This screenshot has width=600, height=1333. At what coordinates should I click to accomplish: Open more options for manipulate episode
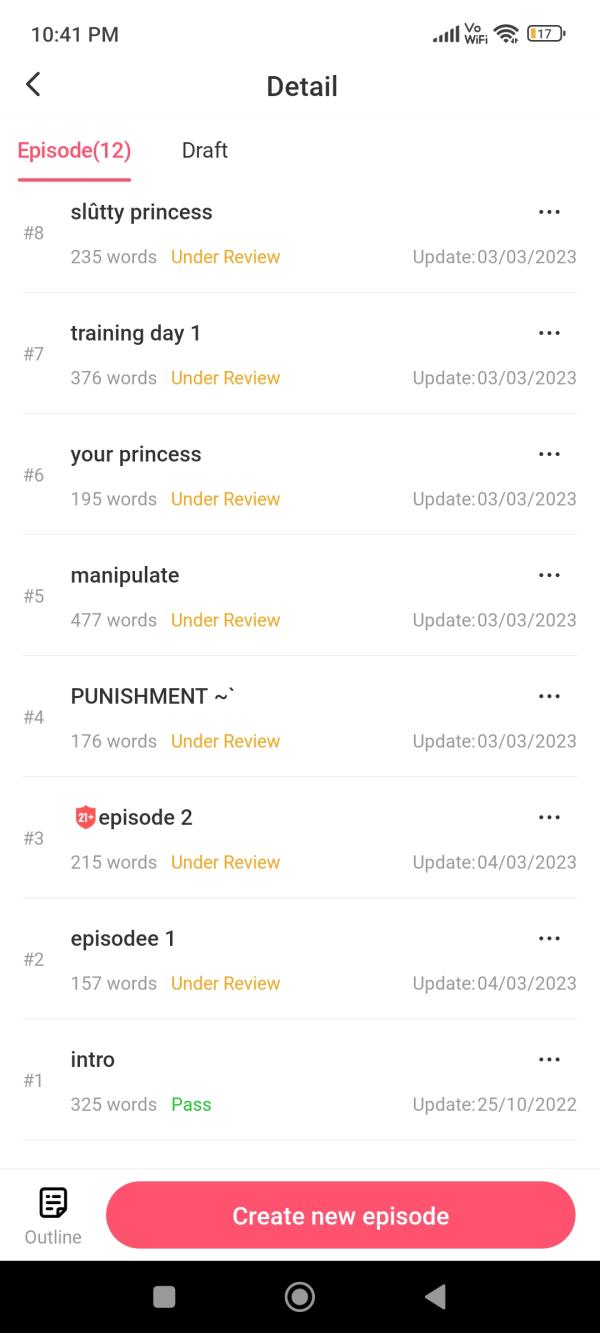click(x=549, y=575)
